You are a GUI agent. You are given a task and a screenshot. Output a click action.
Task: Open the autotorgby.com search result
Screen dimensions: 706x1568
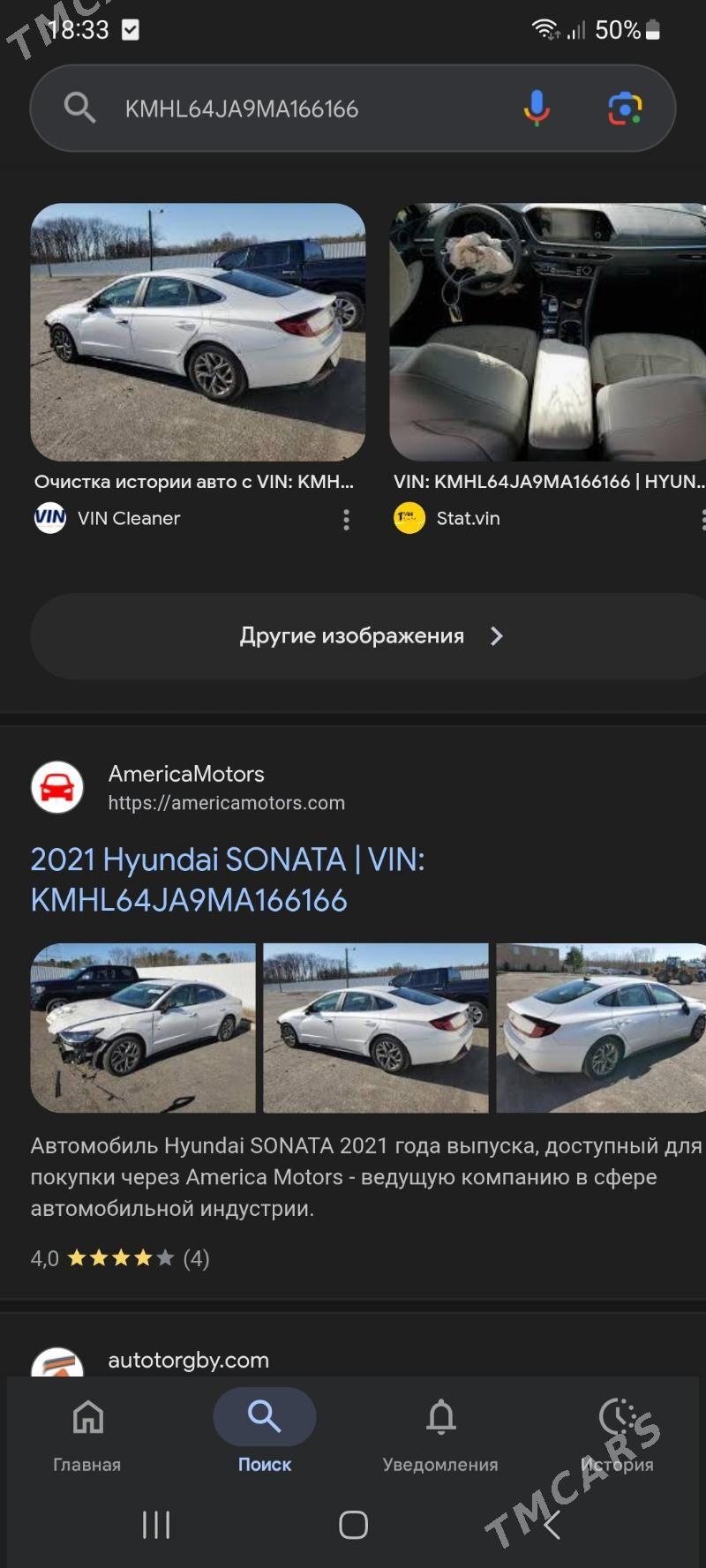[188, 1360]
